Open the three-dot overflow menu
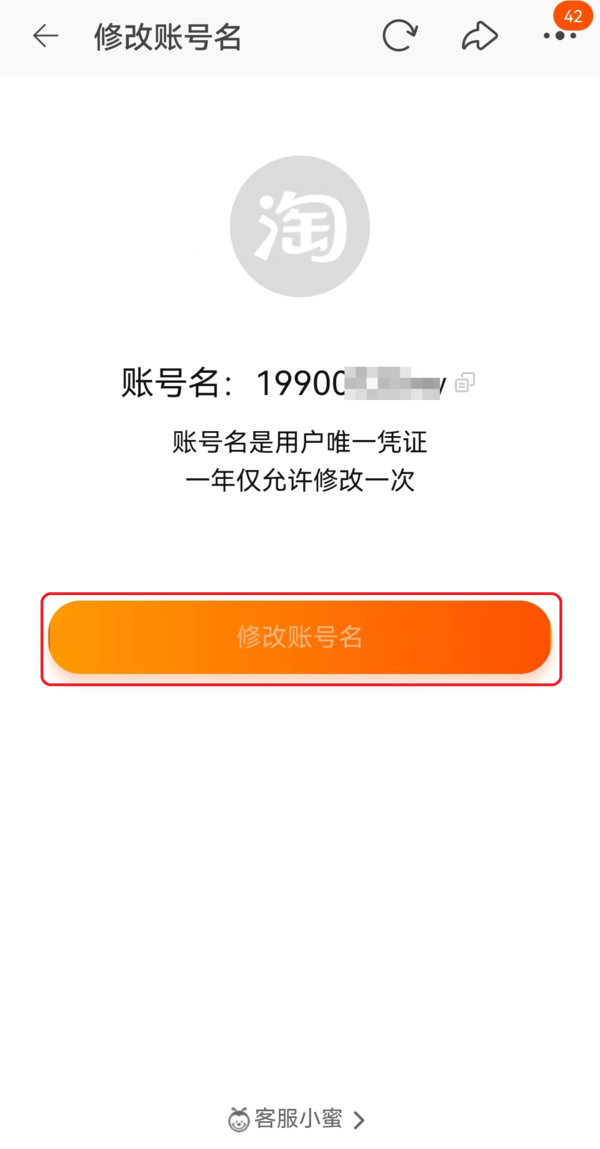This screenshot has width=600, height=1149. click(x=559, y=37)
